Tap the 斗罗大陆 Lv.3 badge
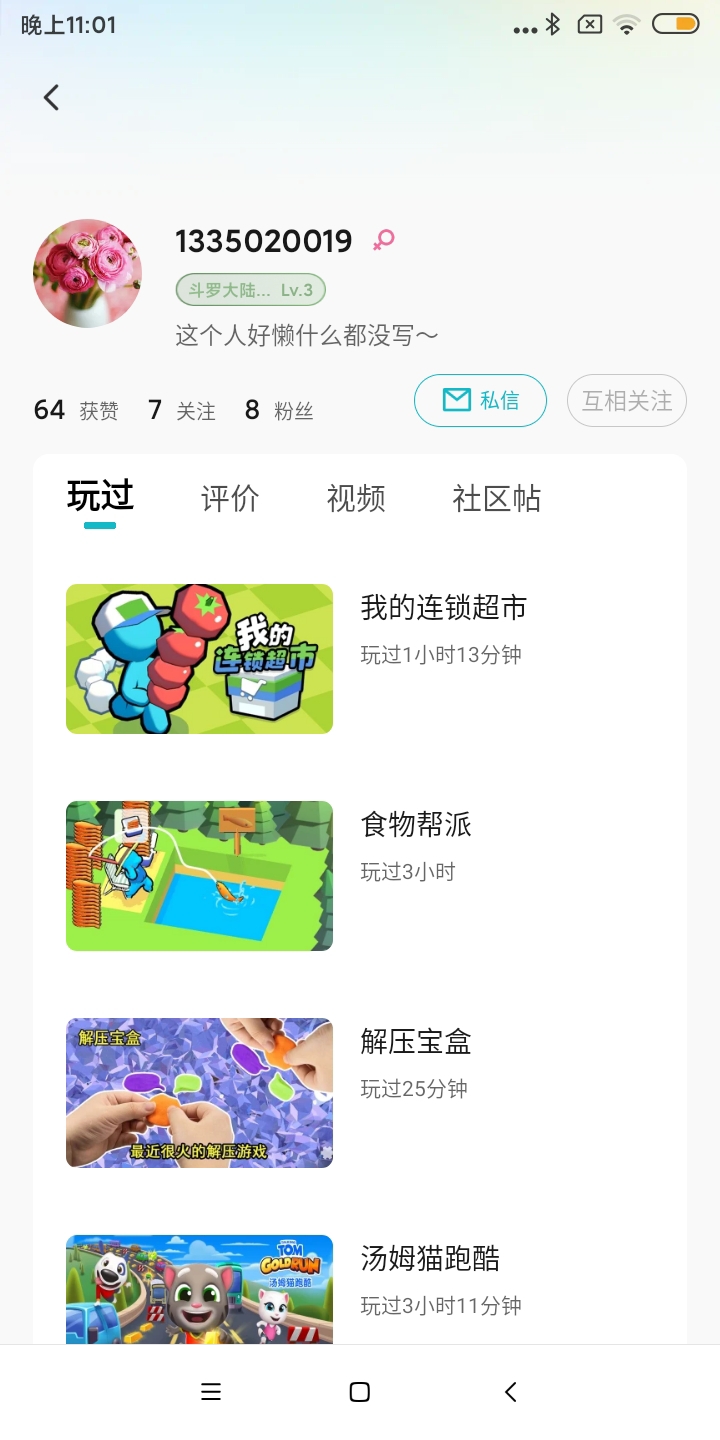720x1440 pixels. click(251, 291)
